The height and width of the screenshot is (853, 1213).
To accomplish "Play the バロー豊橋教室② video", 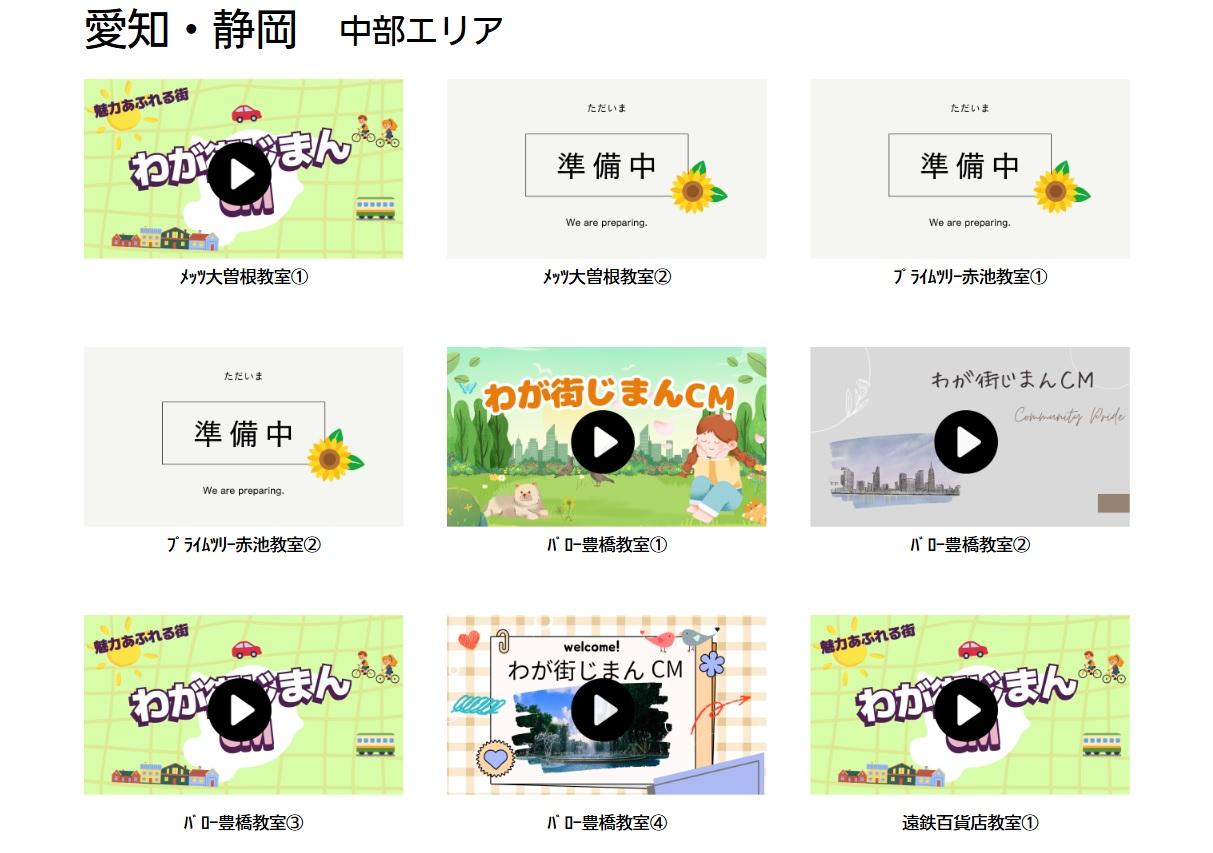I will [966, 442].
